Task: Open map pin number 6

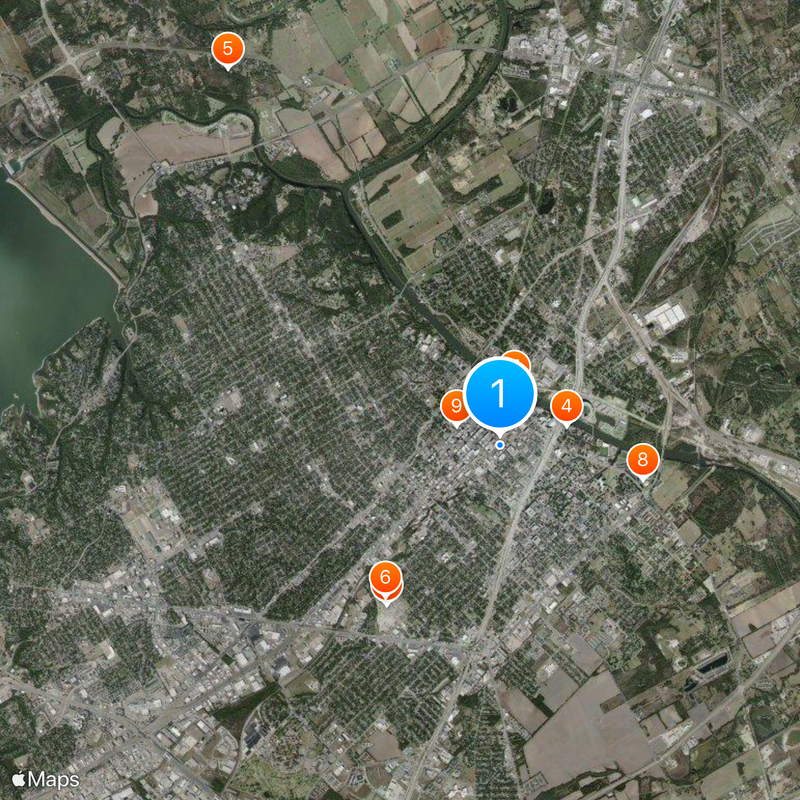Action: tap(385, 578)
